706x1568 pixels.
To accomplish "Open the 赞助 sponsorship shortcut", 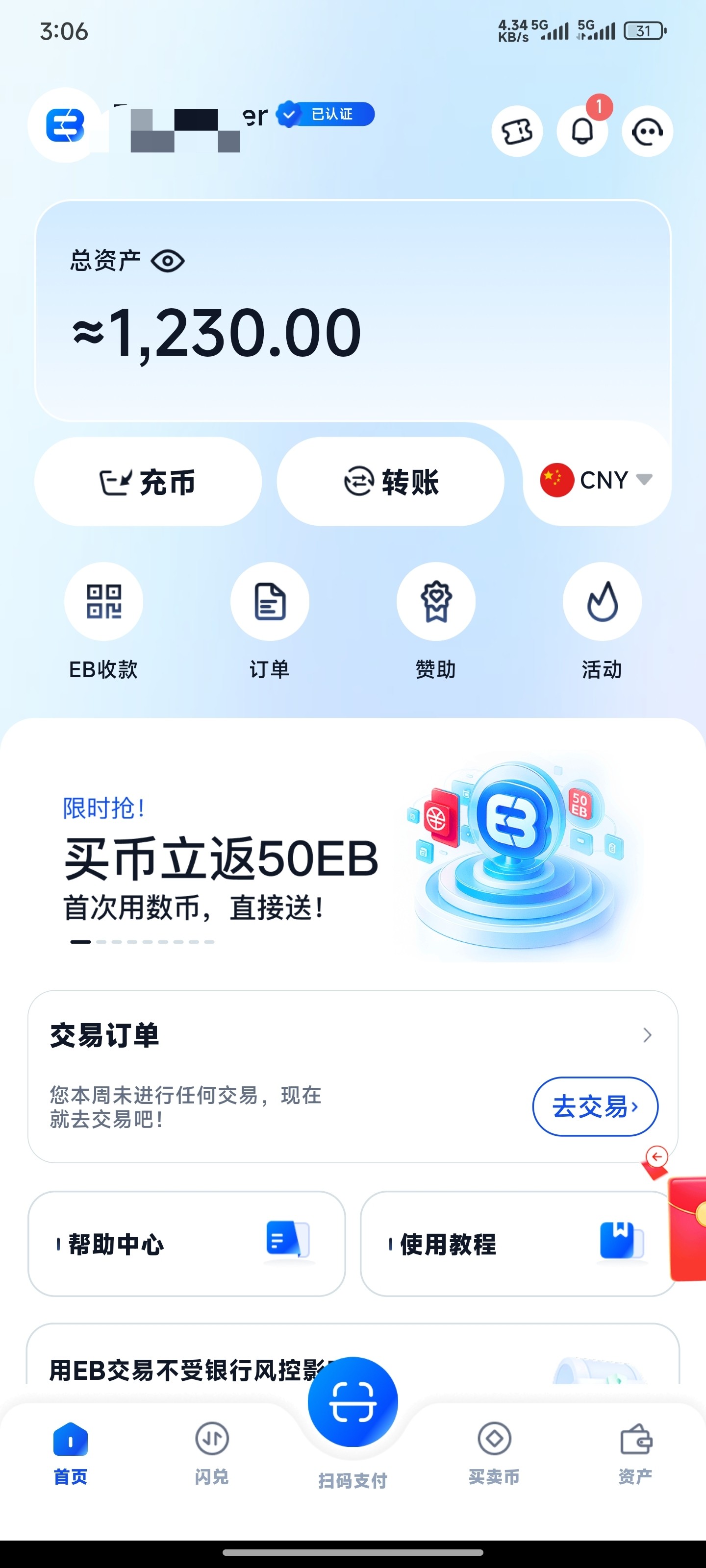I will (435, 601).
